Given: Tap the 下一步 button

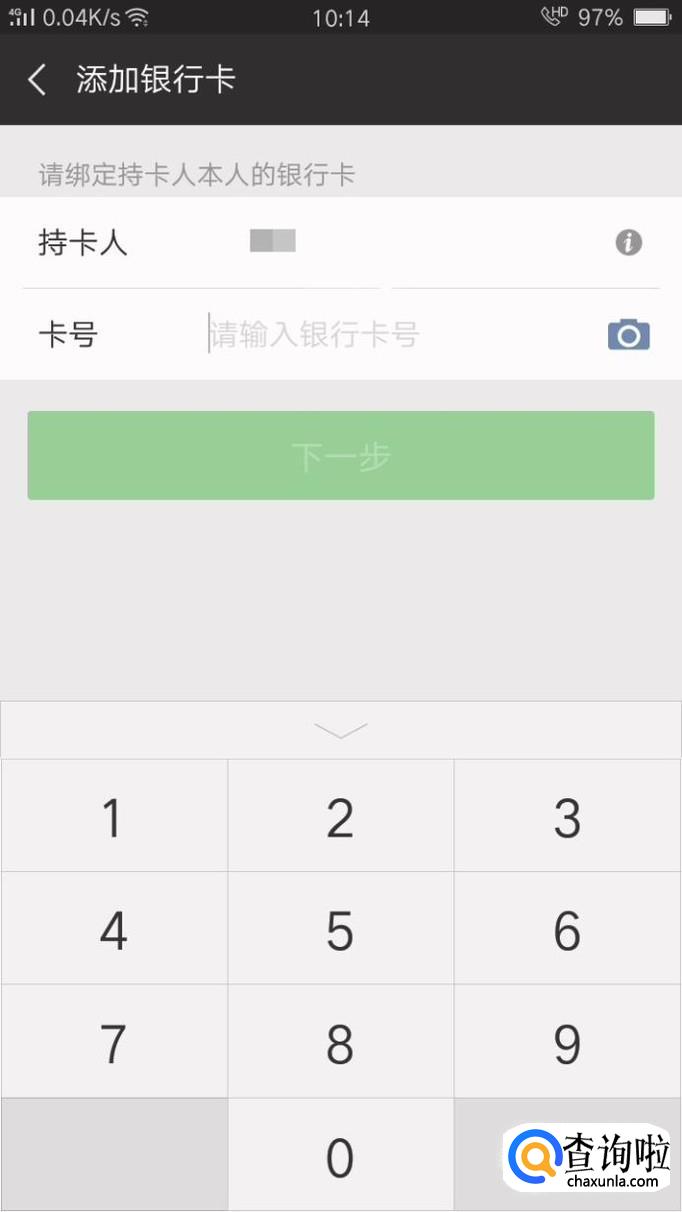Looking at the screenshot, I should pyautogui.click(x=341, y=455).
